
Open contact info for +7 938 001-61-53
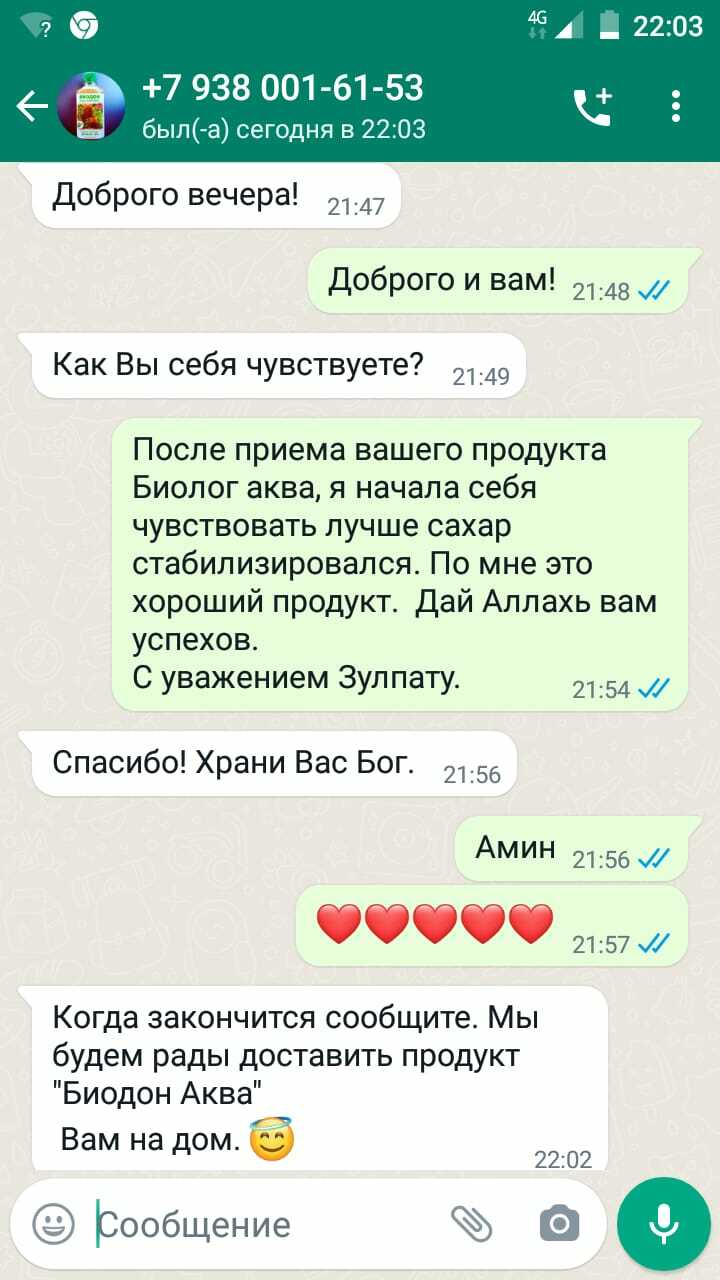(x=284, y=106)
